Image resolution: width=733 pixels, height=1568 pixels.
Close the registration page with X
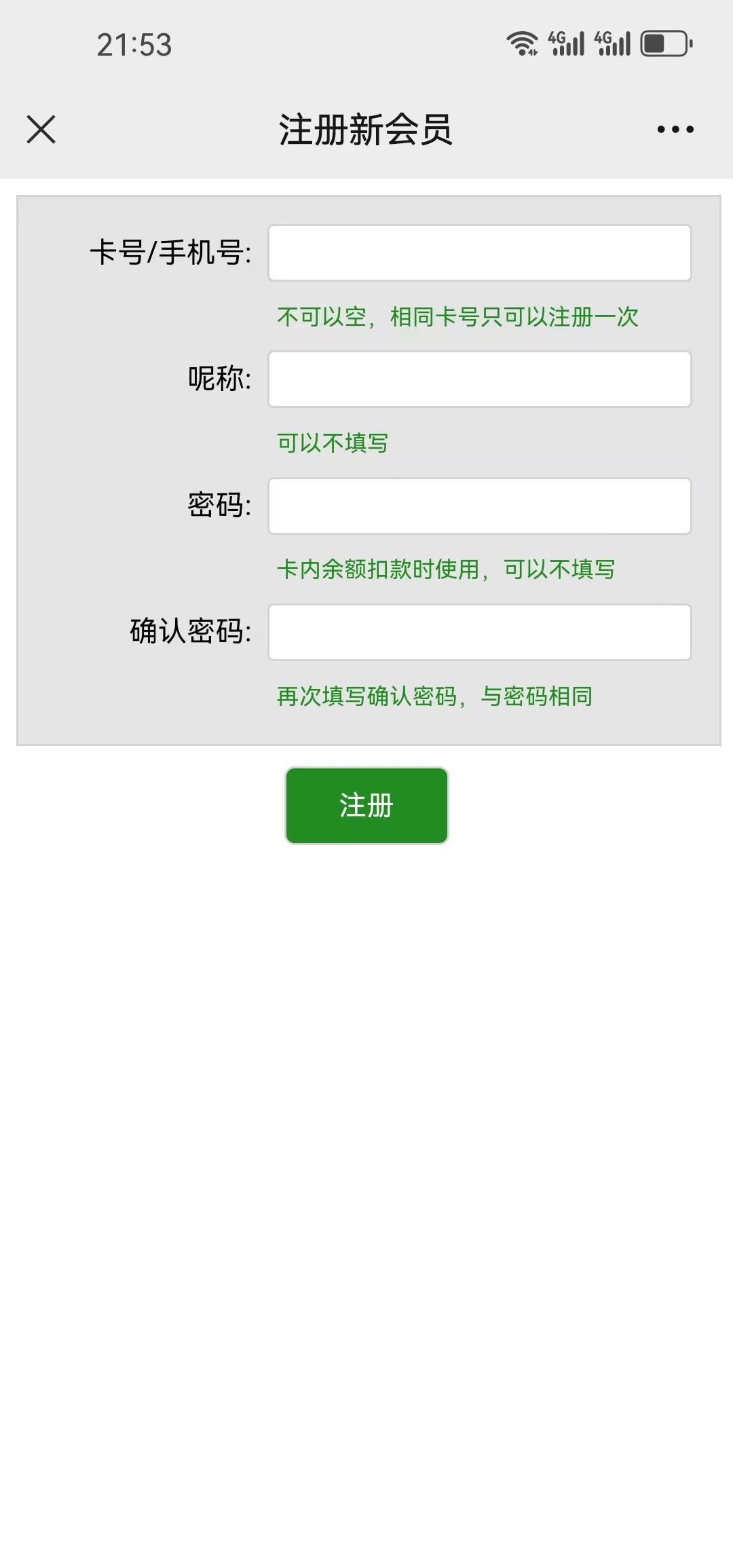pyautogui.click(x=41, y=129)
